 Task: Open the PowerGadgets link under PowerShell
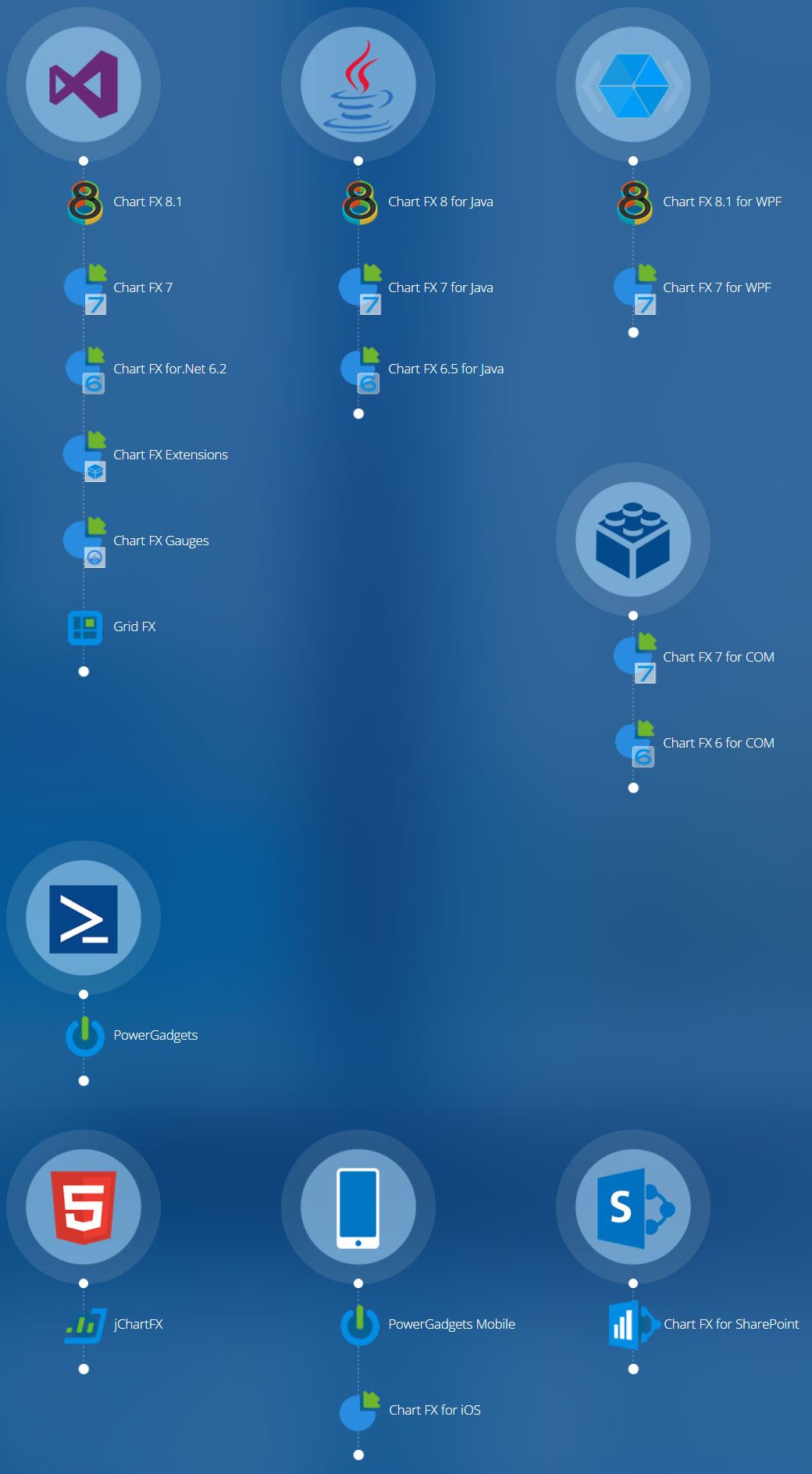click(155, 1035)
